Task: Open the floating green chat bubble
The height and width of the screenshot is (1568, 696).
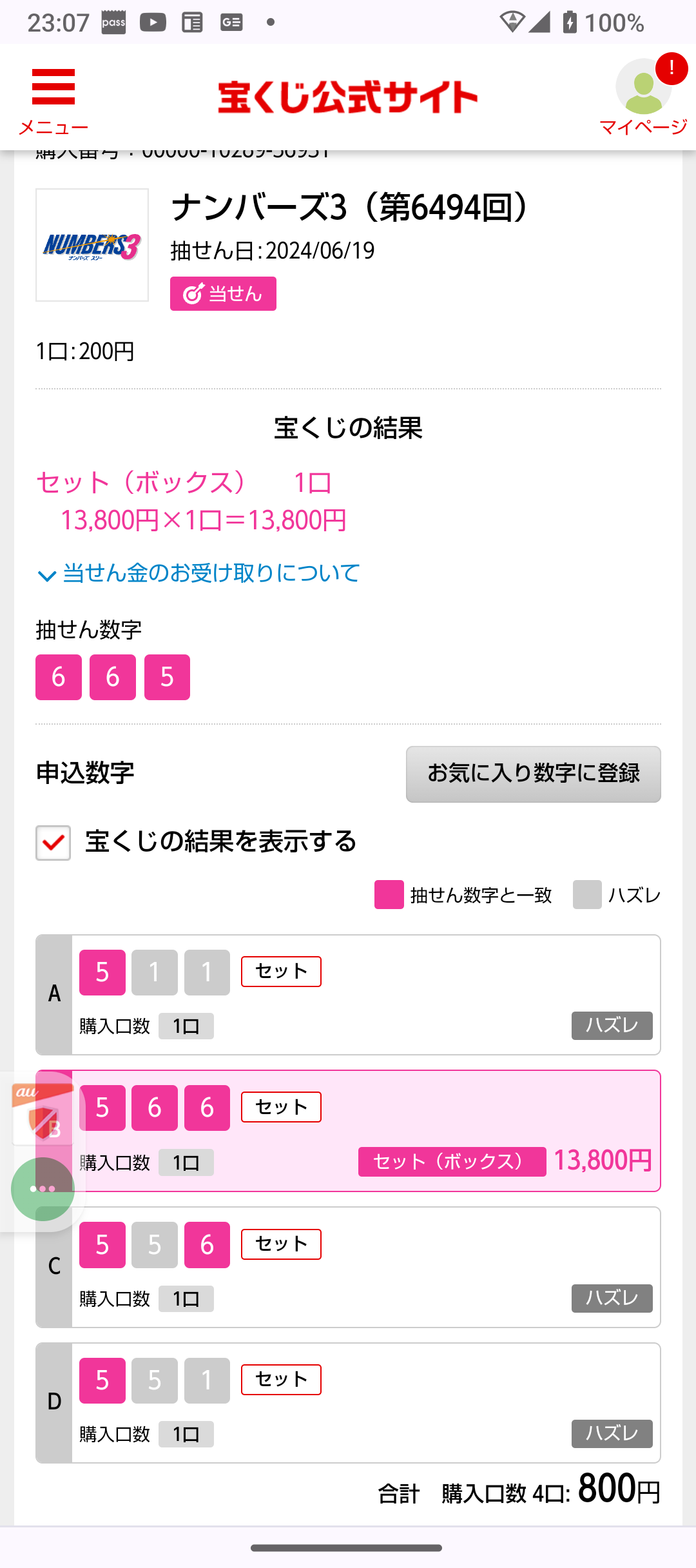Action: coord(43,1189)
